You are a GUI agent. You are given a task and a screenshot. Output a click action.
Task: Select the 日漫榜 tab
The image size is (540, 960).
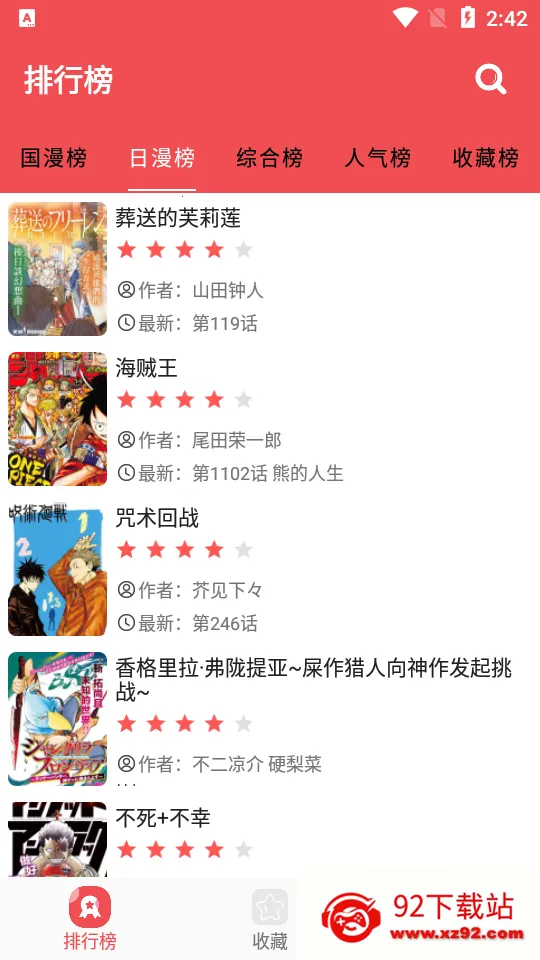pyautogui.click(x=162, y=158)
